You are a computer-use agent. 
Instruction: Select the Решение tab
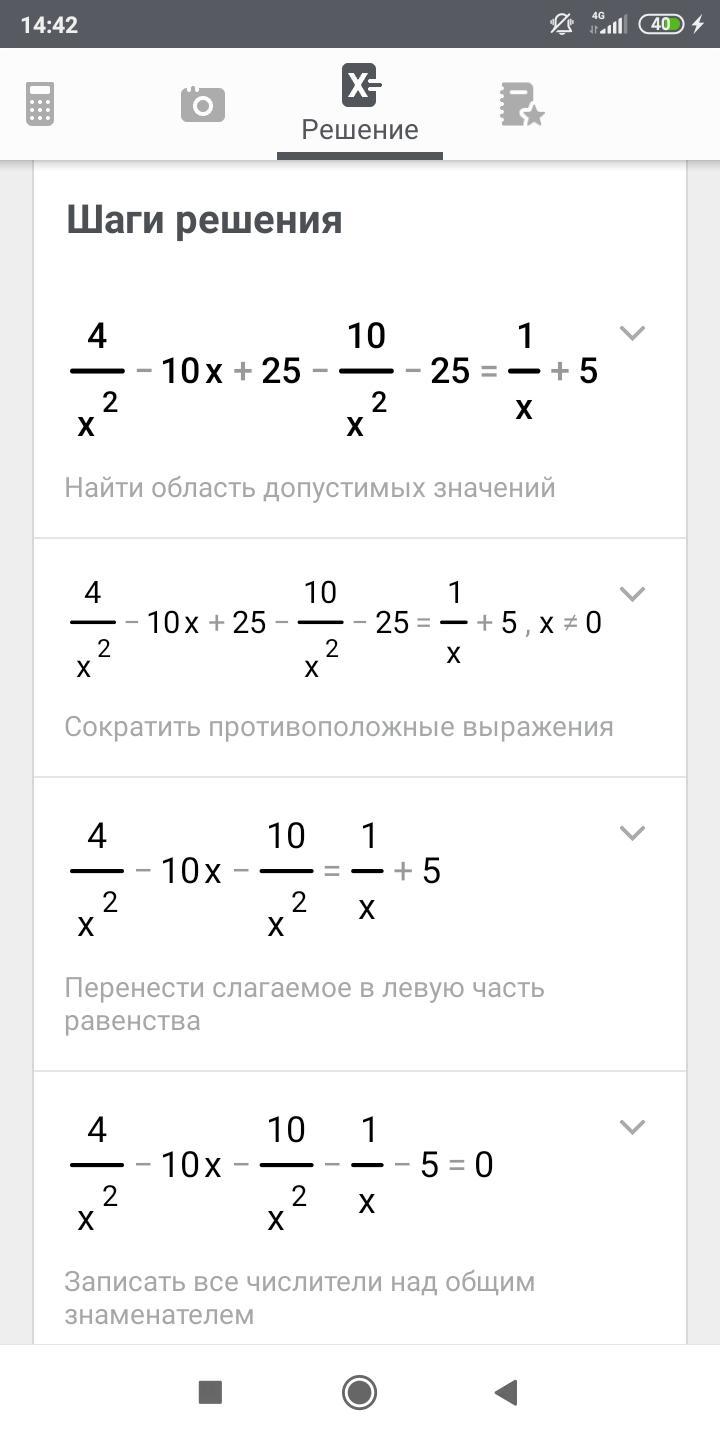[360, 104]
